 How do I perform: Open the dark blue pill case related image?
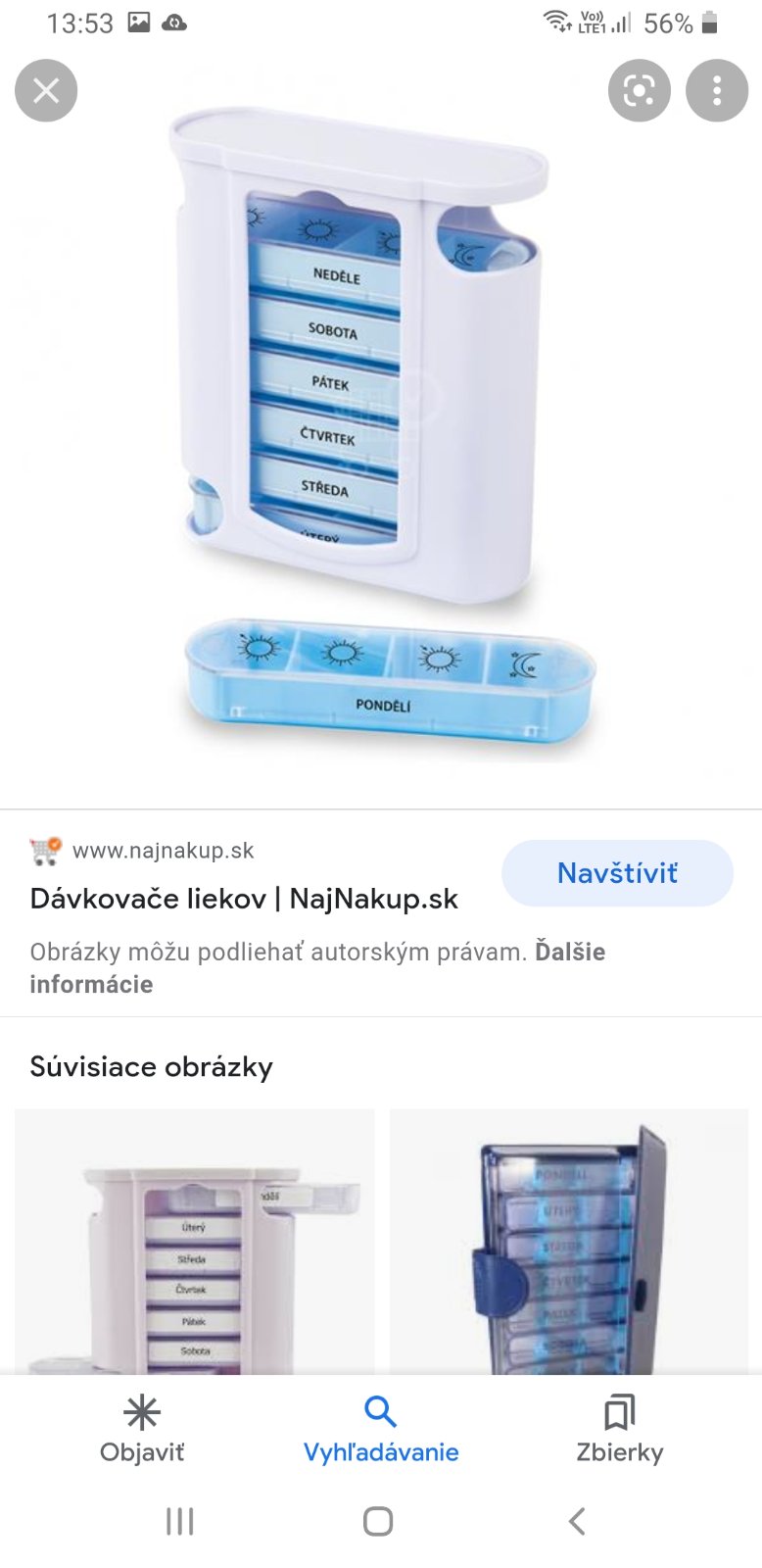point(569,1241)
